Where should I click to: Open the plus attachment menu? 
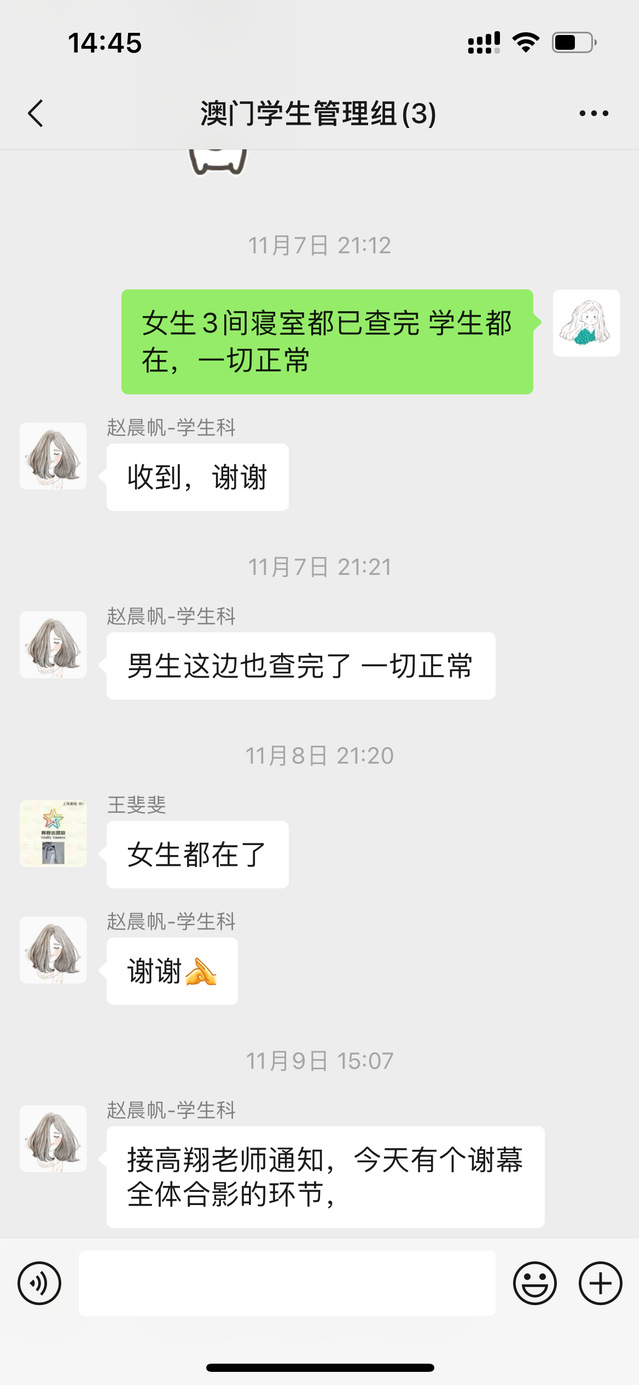pyautogui.click(x=600, y=1283)
